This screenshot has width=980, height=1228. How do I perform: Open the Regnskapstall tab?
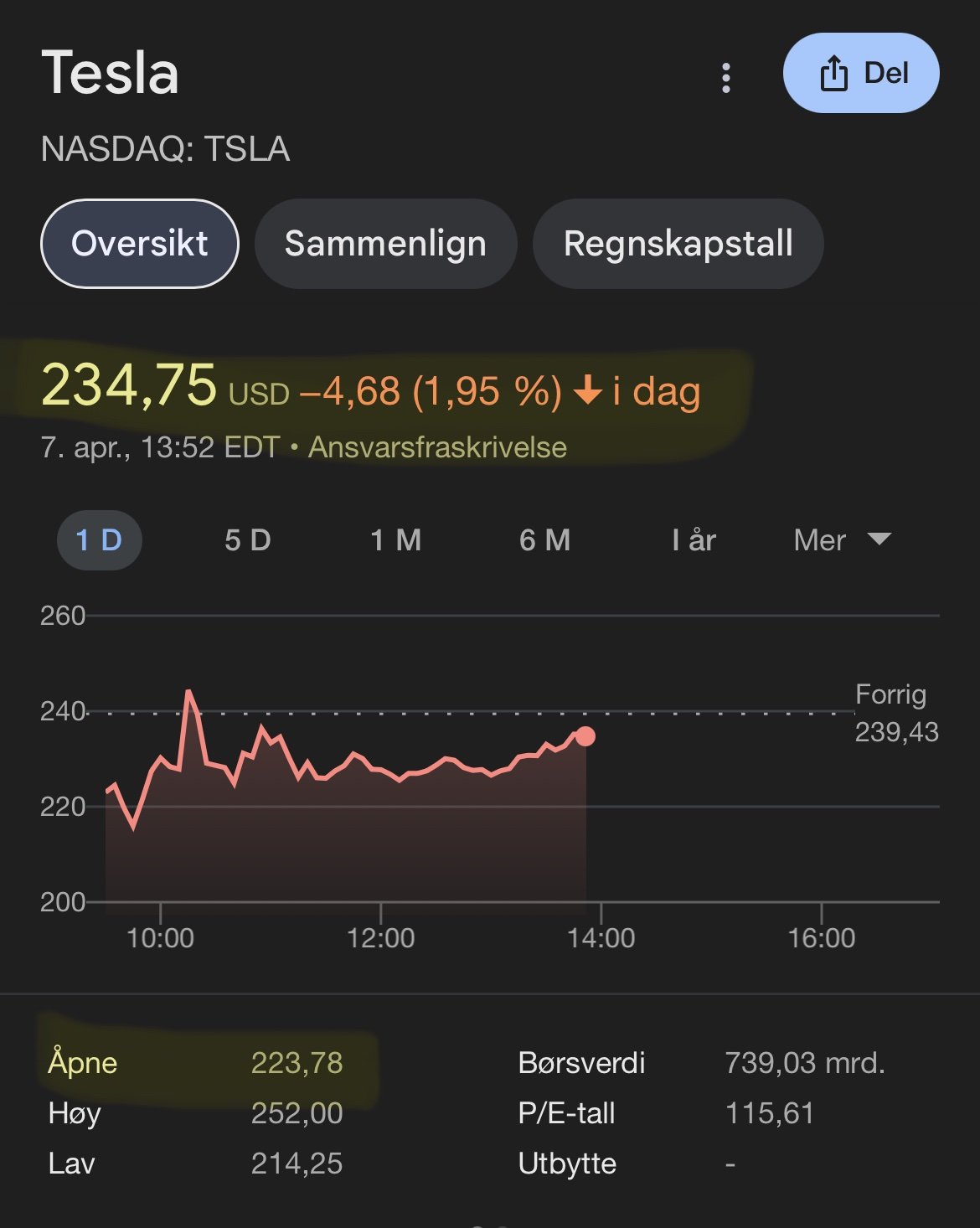pyautogui.click(x=678, y=244)
